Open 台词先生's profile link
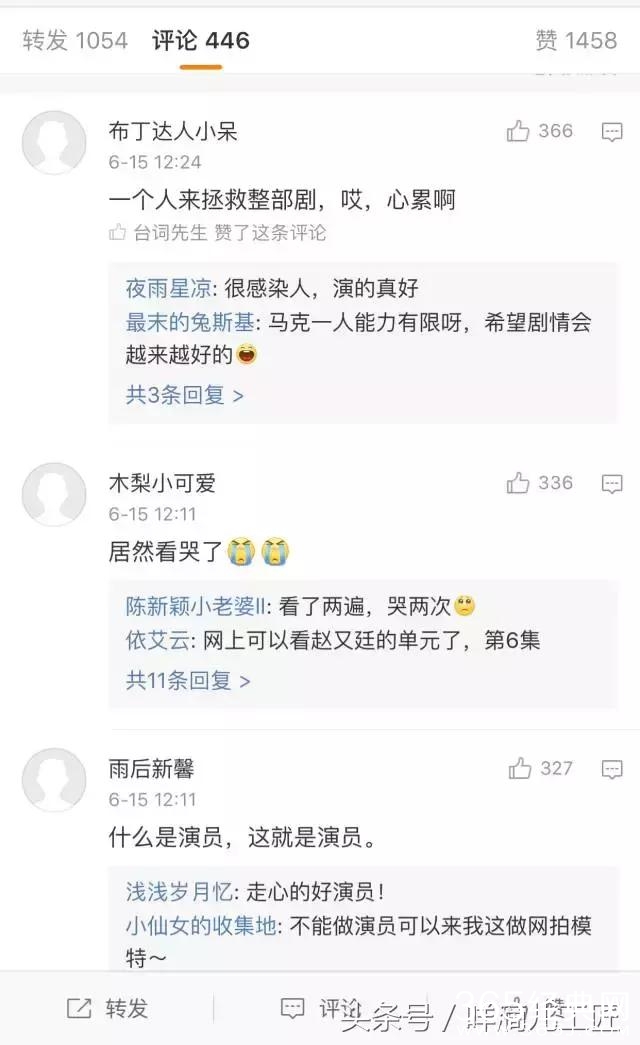Viewport: 640px width, 1045px height. (170, 233)
